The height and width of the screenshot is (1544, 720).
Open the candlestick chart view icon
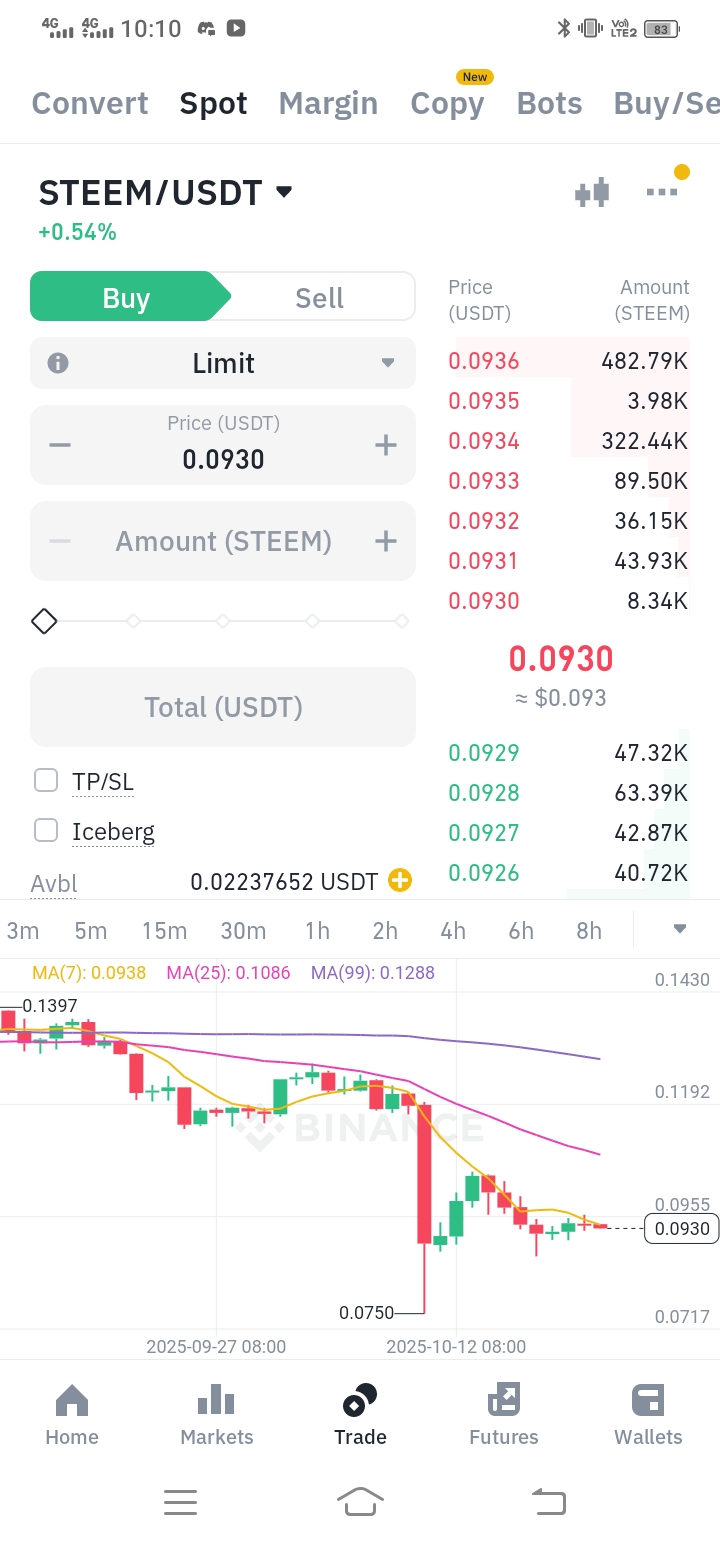592,192
